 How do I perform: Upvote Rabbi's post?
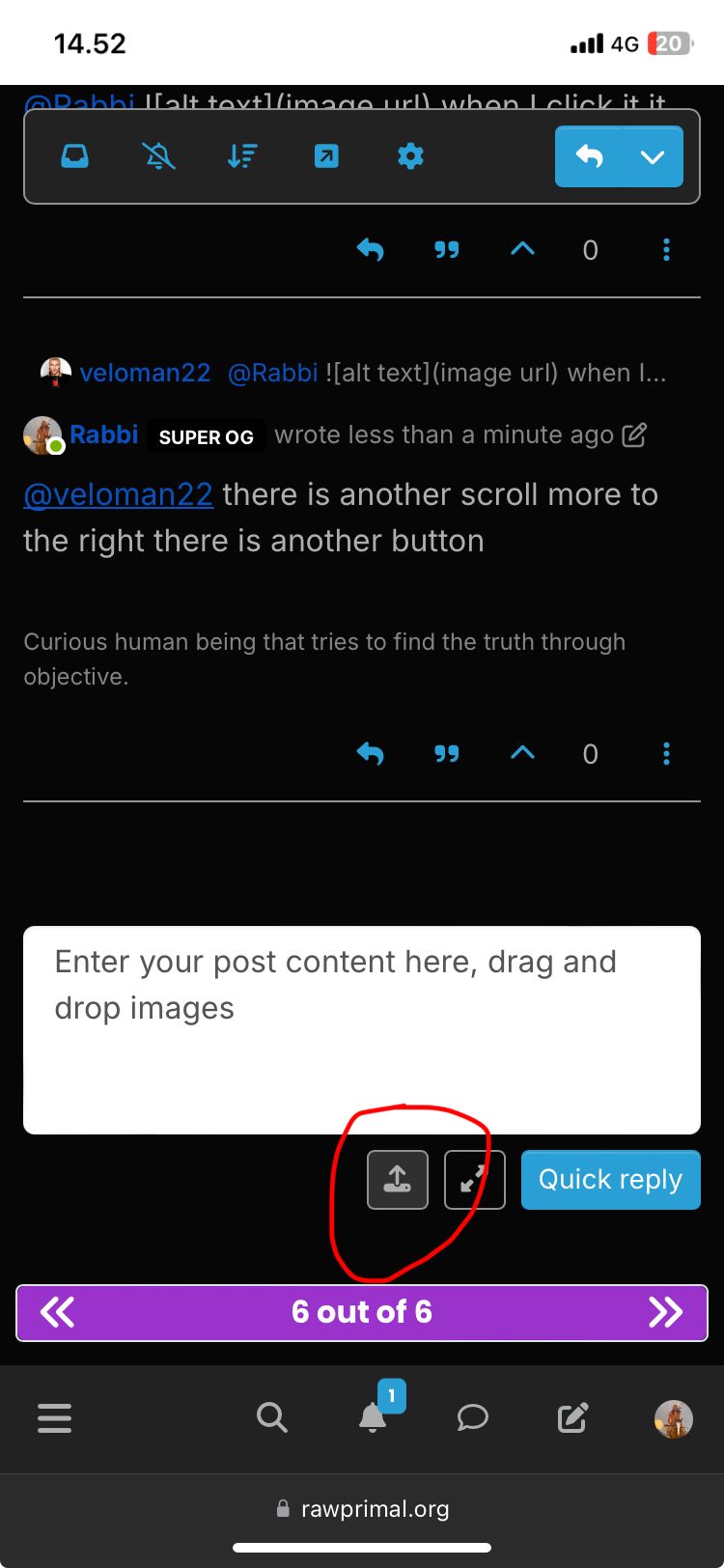tap(522, 753)
